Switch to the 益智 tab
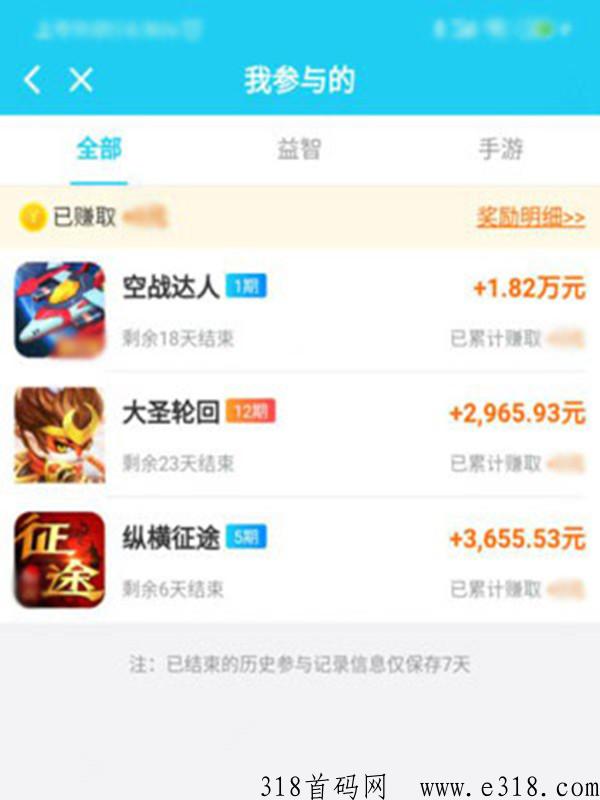 pos(299,150)
